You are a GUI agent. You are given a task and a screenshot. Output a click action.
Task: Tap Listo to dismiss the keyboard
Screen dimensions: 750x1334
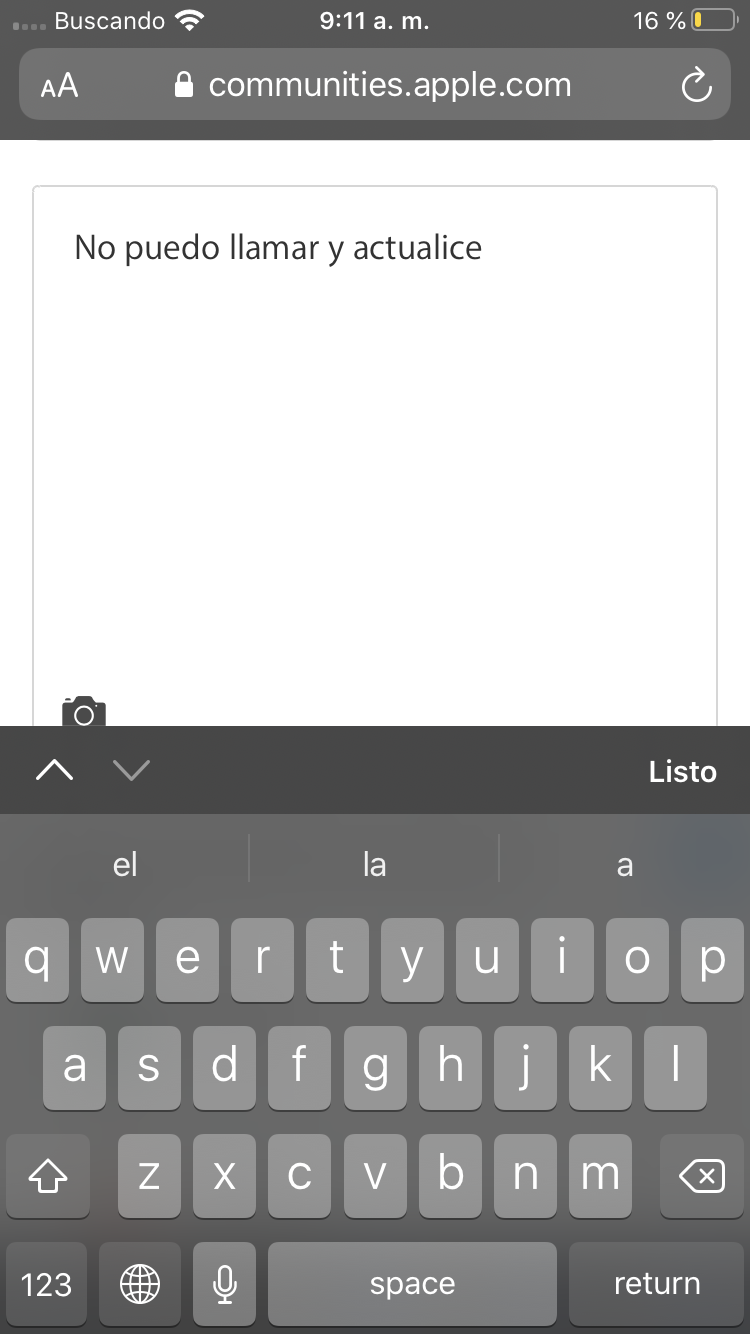point(683,771)
